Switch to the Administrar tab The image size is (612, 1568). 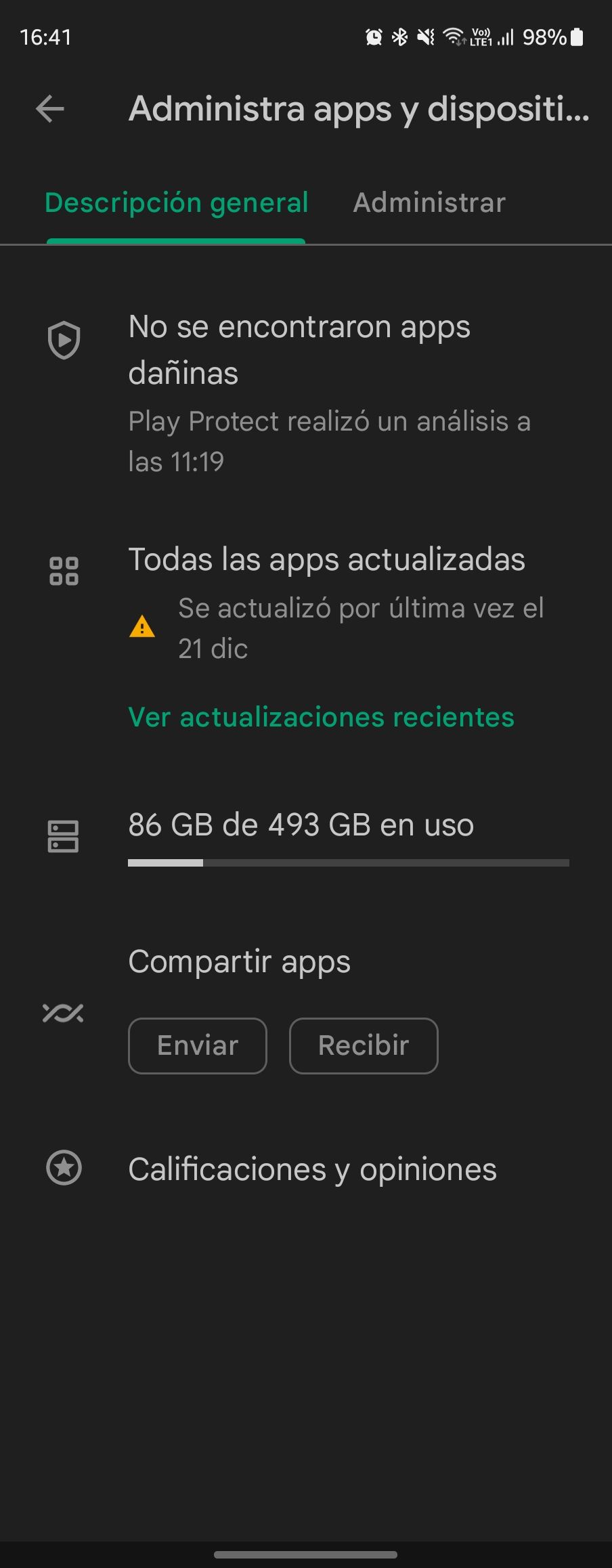pyautogui.click(x=429, y=202)
